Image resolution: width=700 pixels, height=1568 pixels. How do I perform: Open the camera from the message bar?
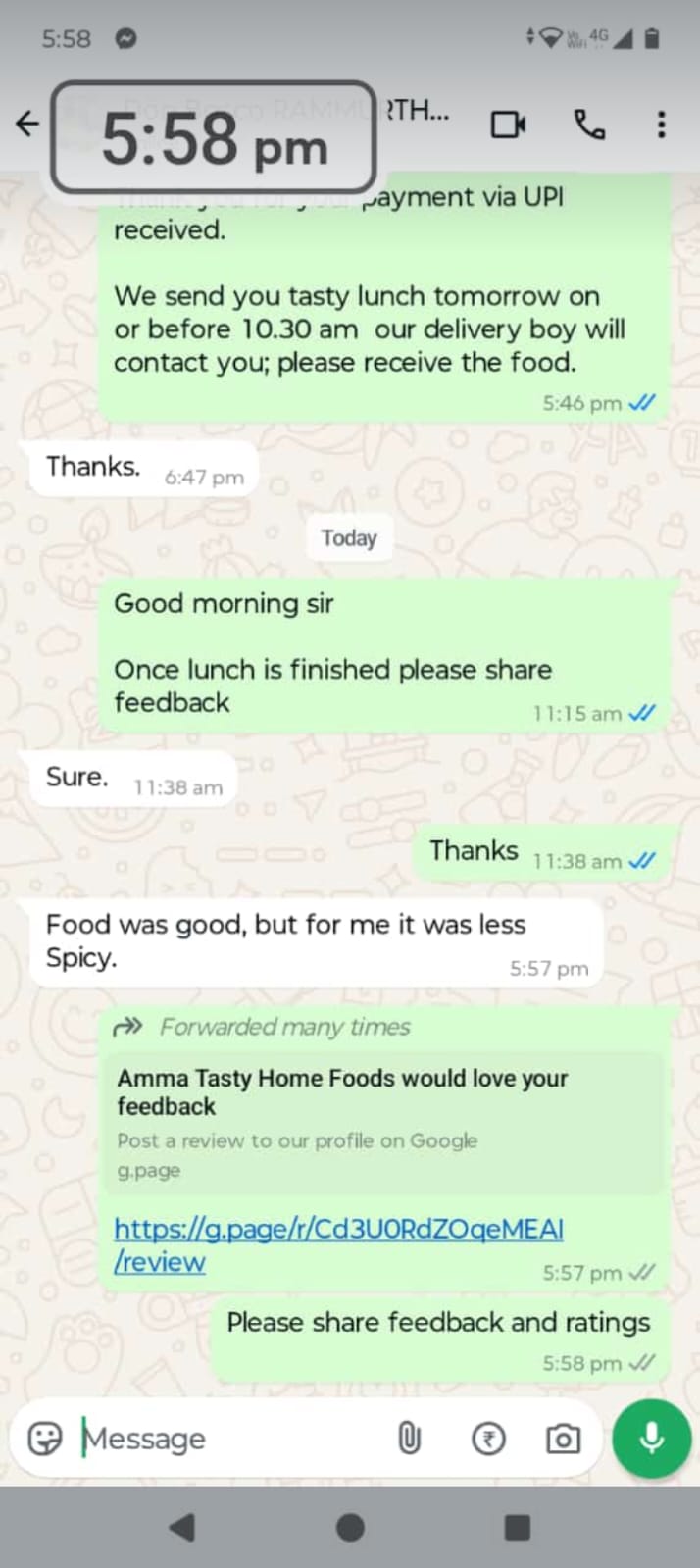click(563, 1439)
